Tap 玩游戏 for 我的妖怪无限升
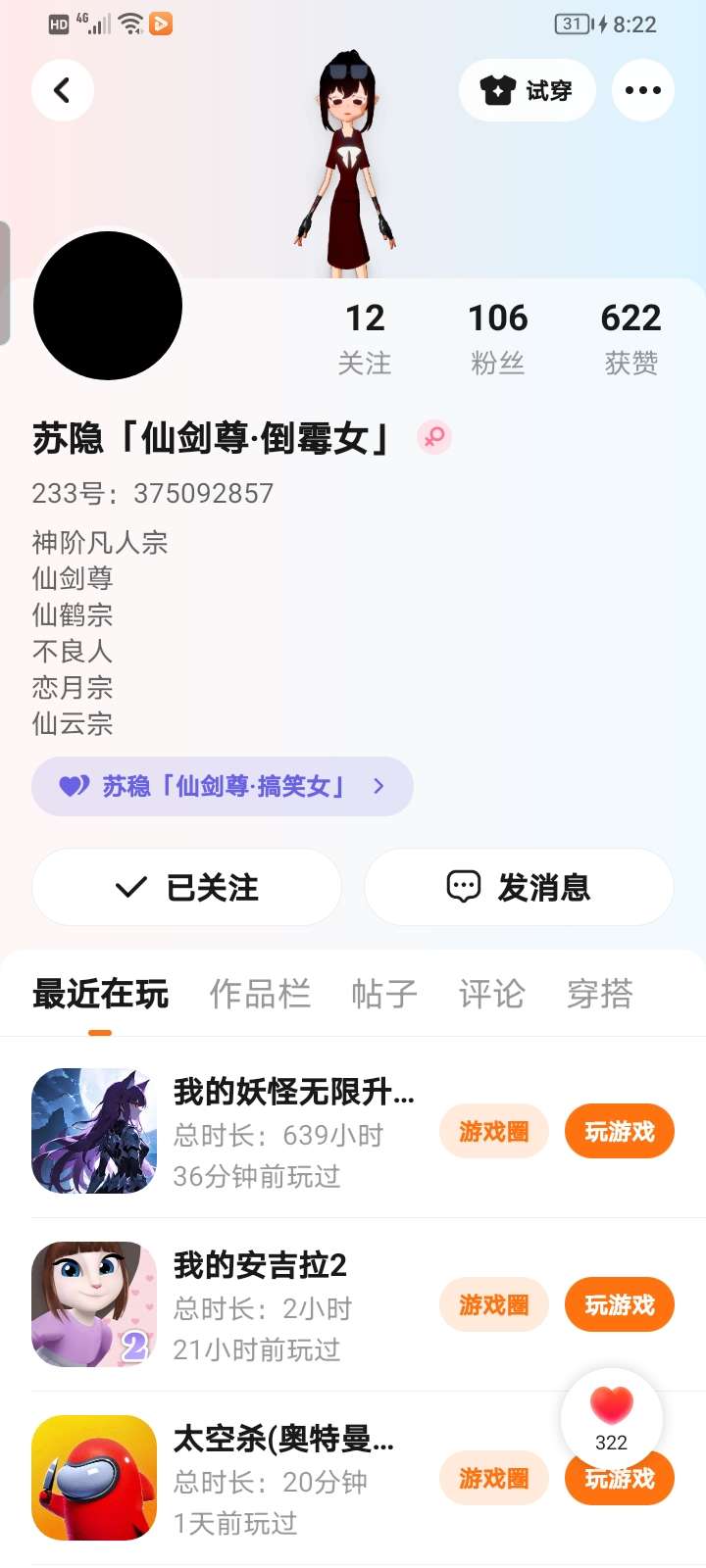The image size is (706, 1568). coord(619,1132)
